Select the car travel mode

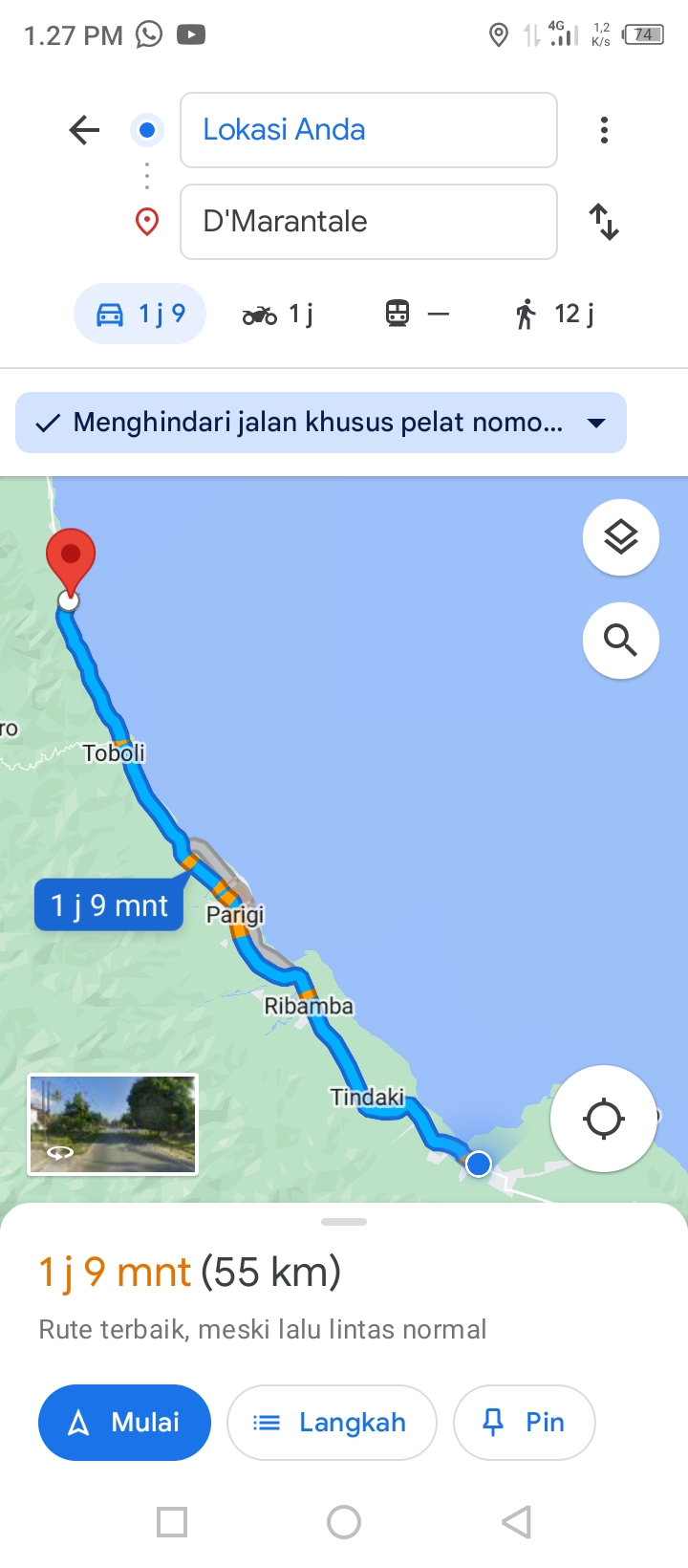(140, 314)
